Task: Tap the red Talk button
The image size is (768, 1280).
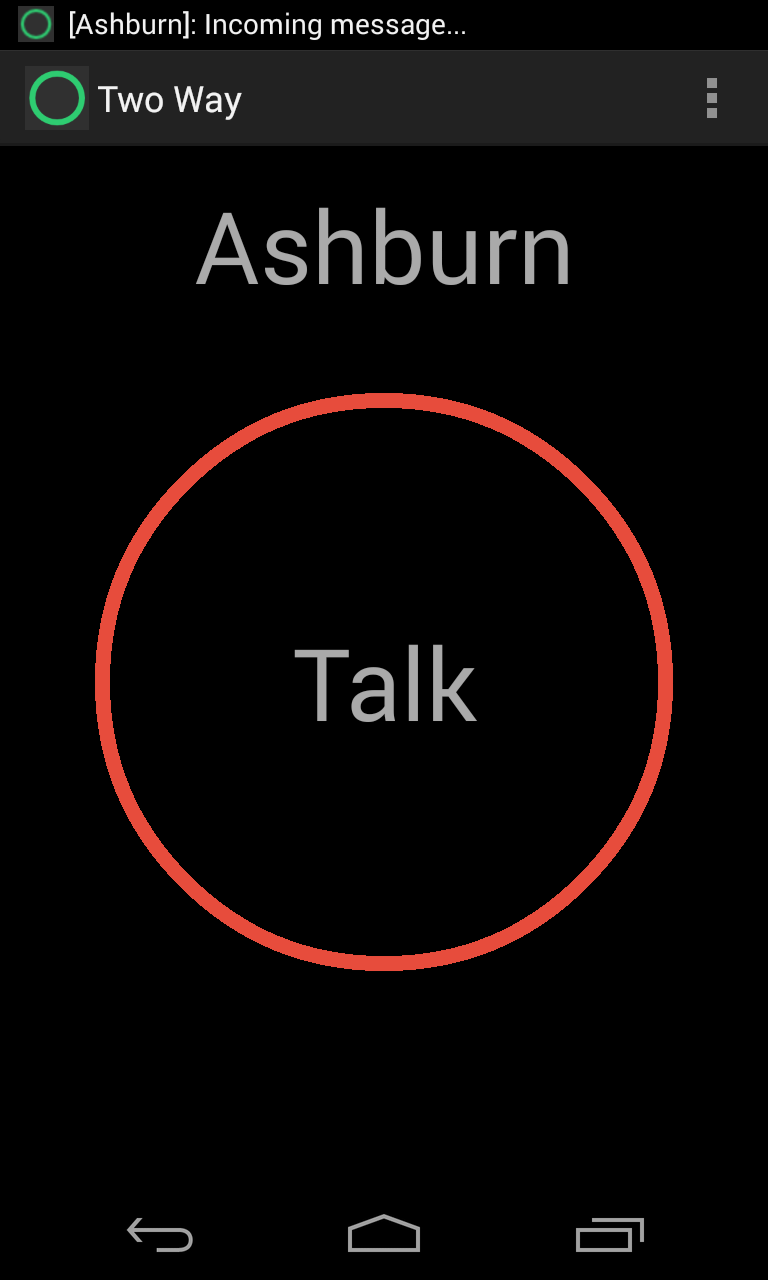Action: click(x=384, y=682)
